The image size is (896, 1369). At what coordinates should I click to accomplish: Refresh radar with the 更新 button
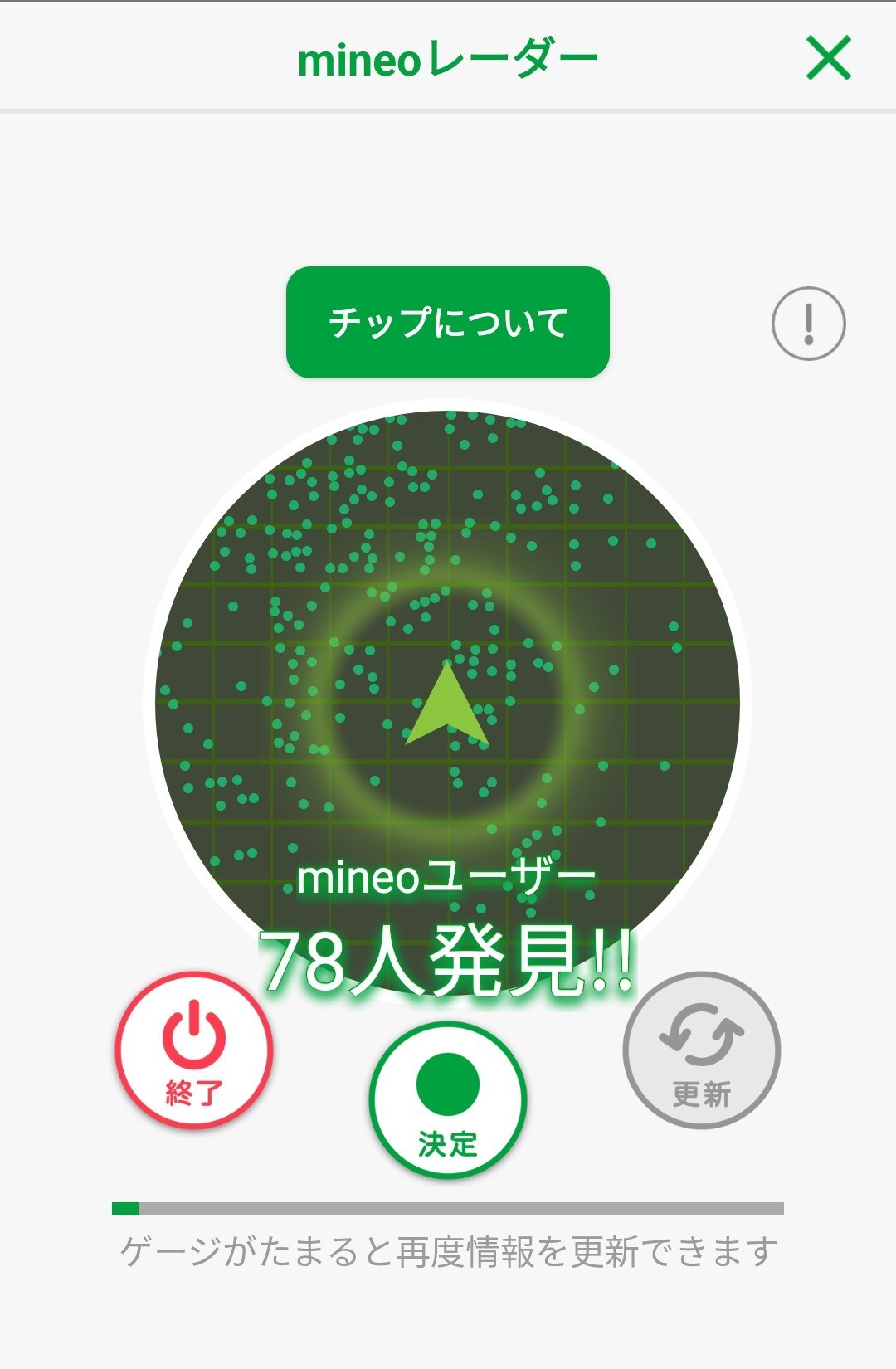pyautogui.click(x=702, y=1050)
